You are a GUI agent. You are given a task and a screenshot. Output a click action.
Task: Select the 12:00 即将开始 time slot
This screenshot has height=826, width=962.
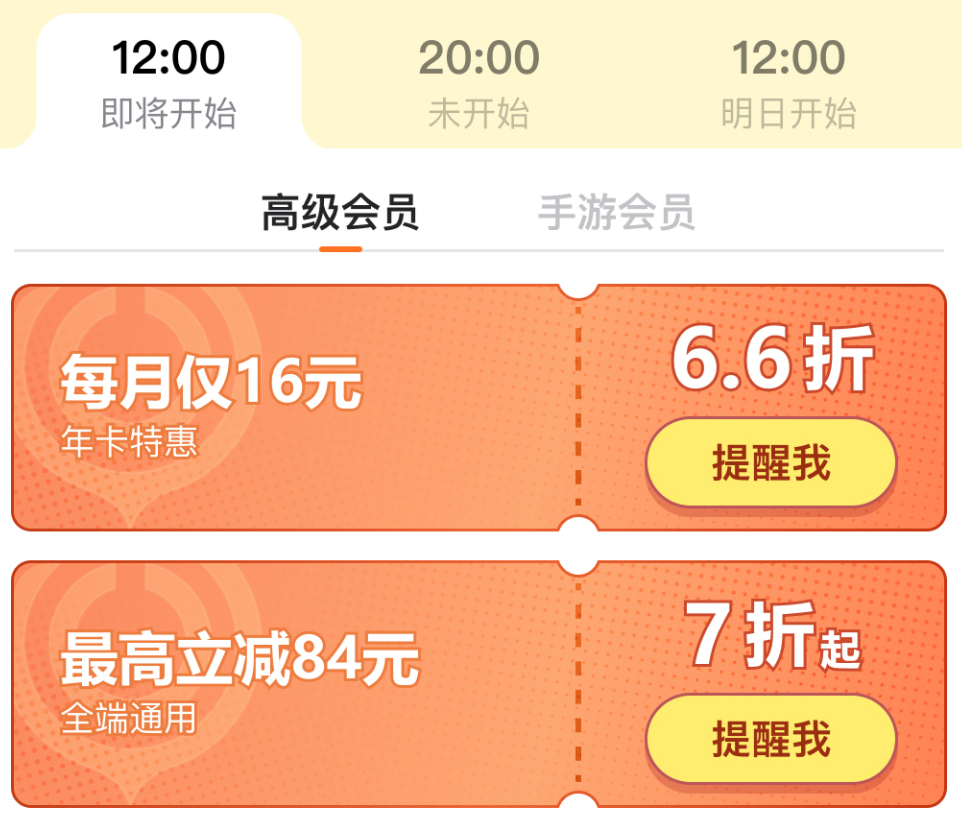(168, 83)
